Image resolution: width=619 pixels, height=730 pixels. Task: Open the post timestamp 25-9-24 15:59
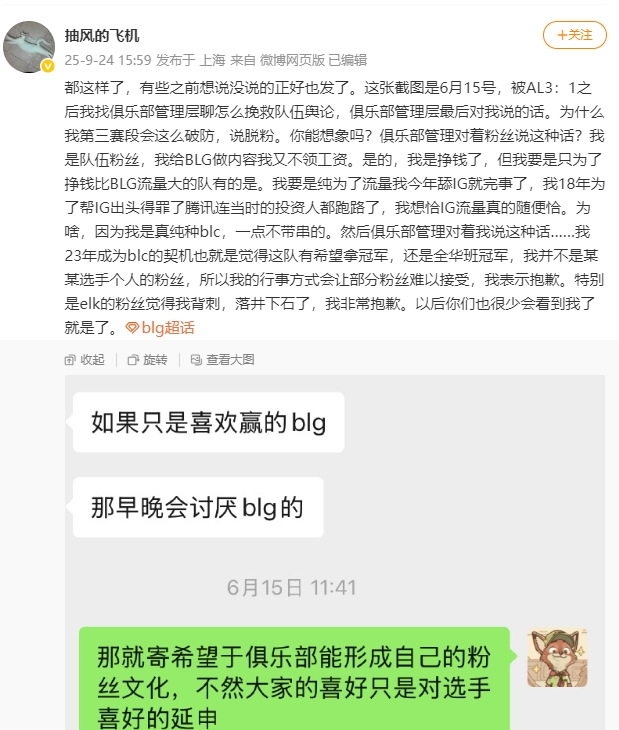pyautogui.click(x=108, y=59)
